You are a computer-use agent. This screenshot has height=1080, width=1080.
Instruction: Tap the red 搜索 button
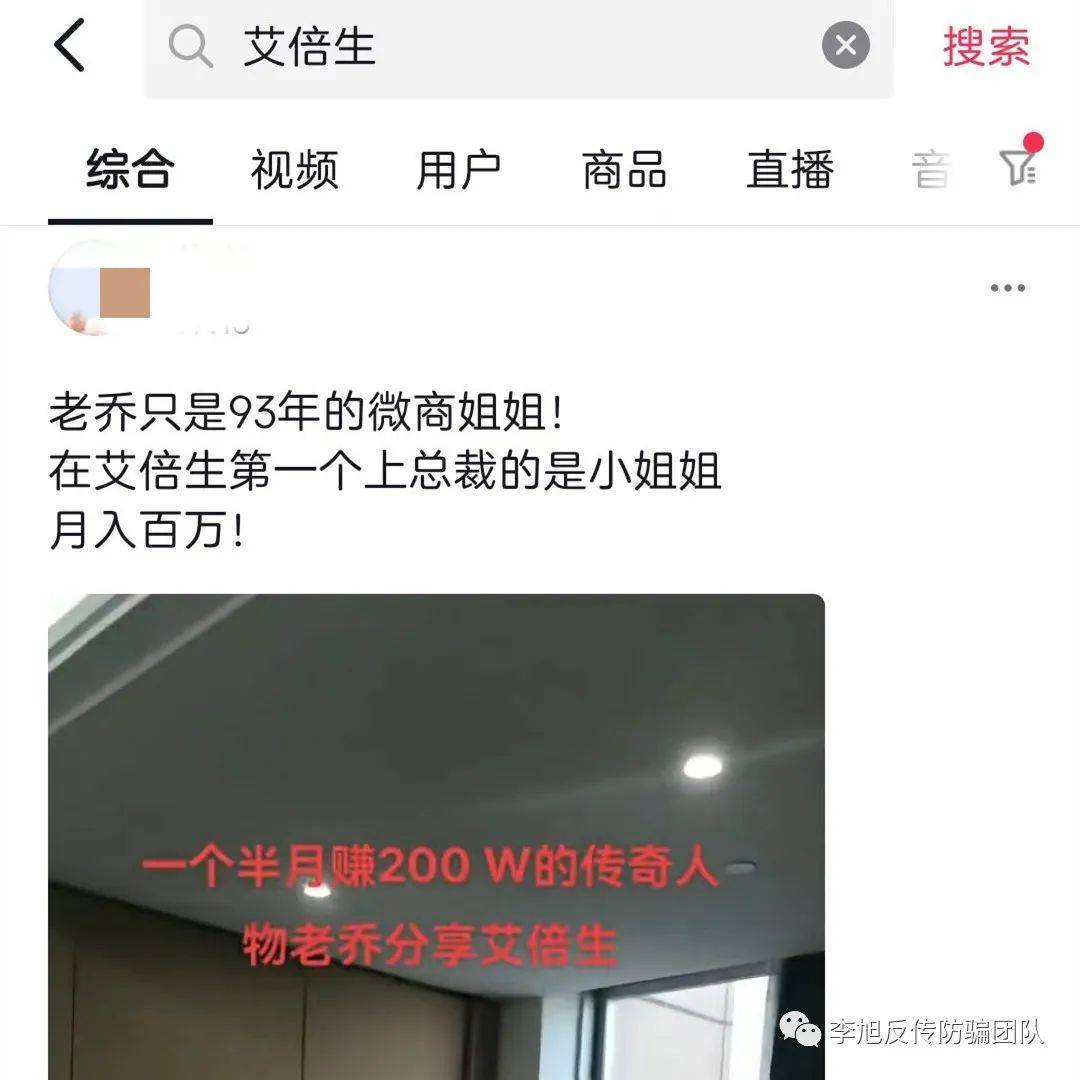986,47
